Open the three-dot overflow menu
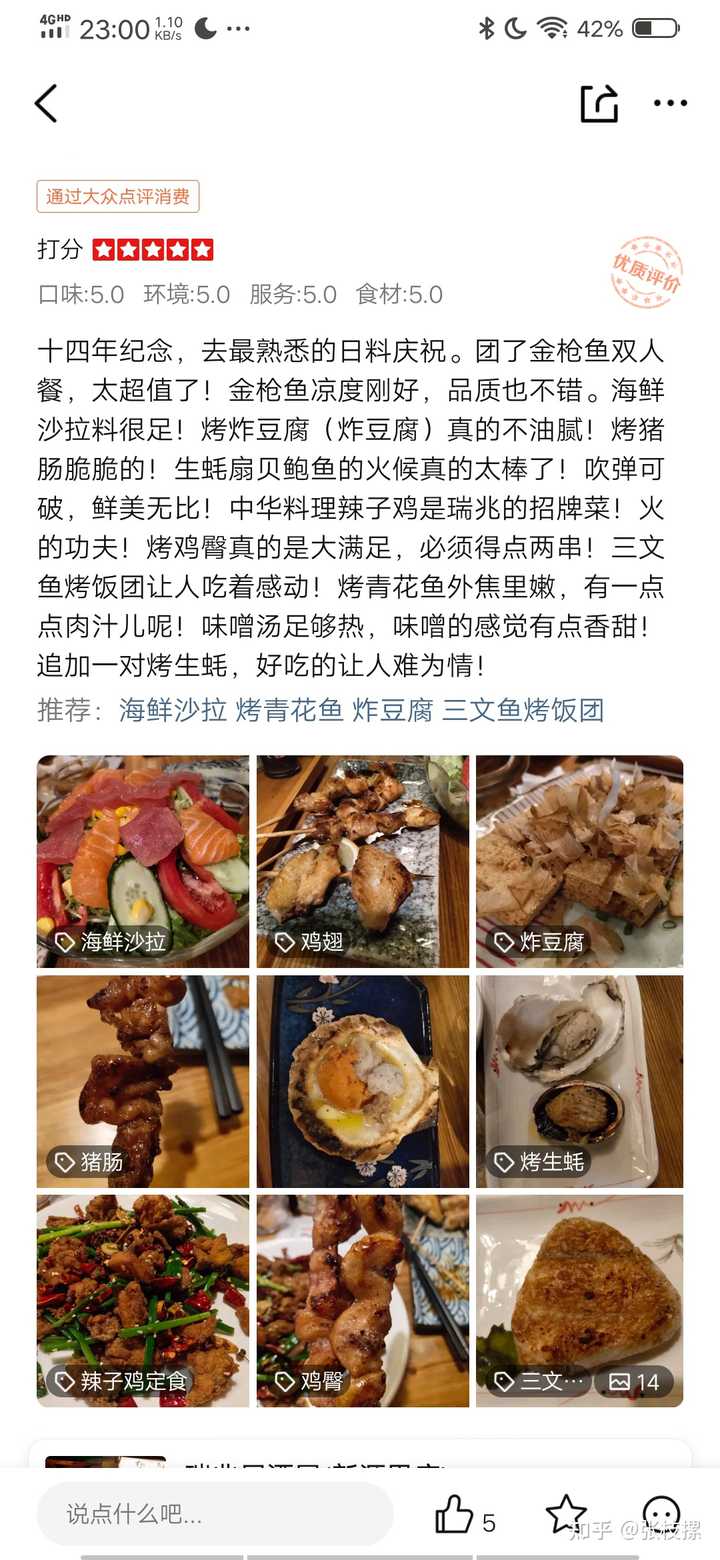 click(x=670, y=103)
